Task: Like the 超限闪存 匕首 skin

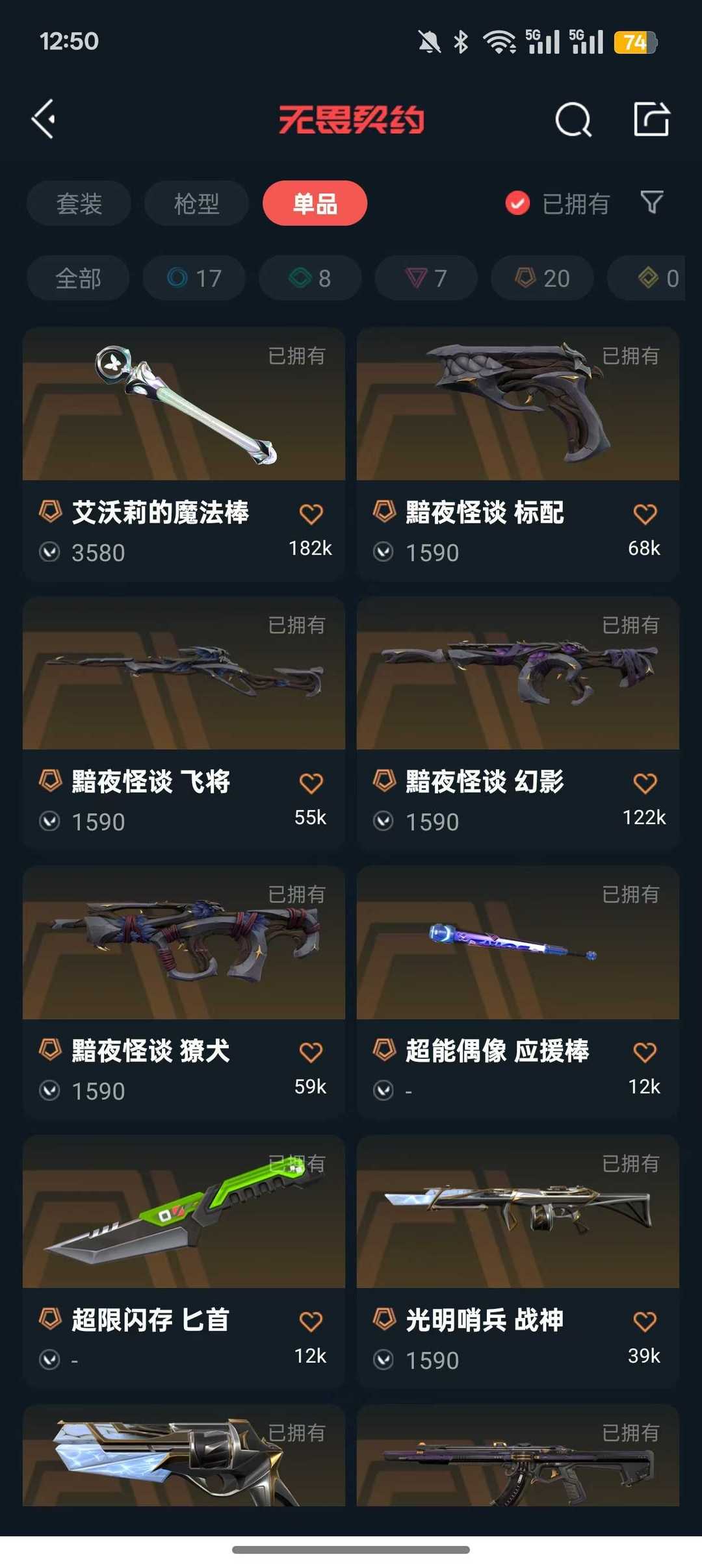Action: pyautogui.click(x=311, y=1321)
